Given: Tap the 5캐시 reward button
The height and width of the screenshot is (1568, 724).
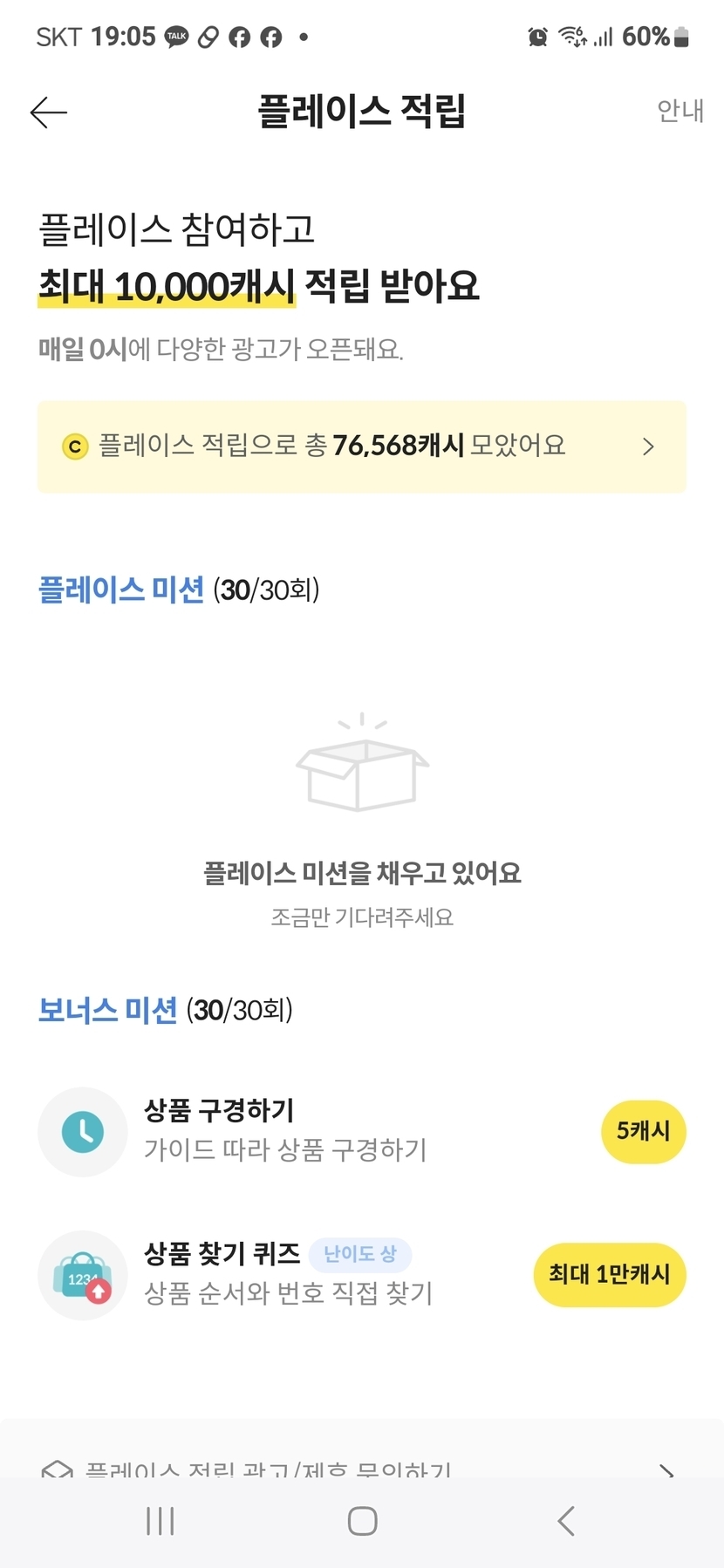Looking at the screenshot, I should click(x=643, y=1131).
